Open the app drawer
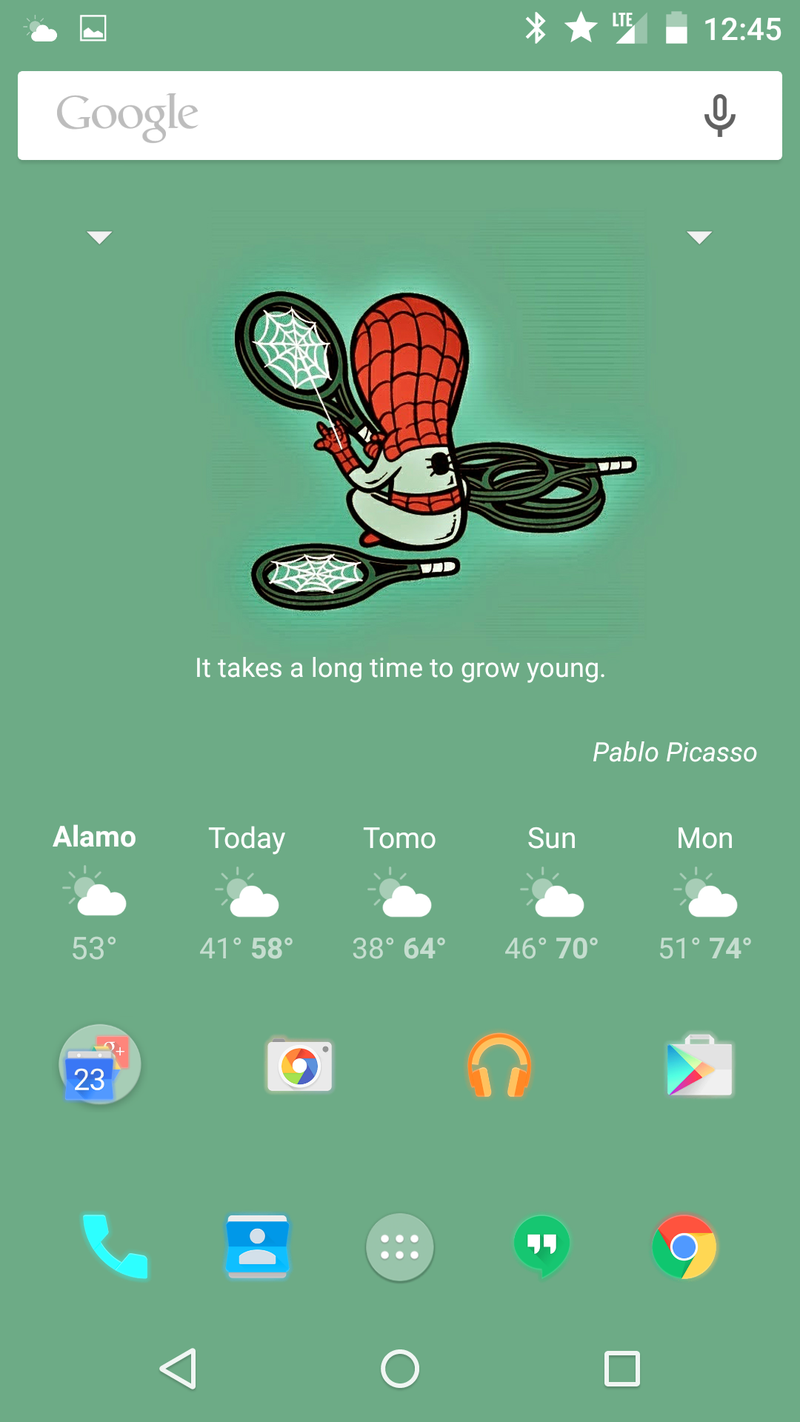This screenshot has width=800, height=1422. point(399,1247)
